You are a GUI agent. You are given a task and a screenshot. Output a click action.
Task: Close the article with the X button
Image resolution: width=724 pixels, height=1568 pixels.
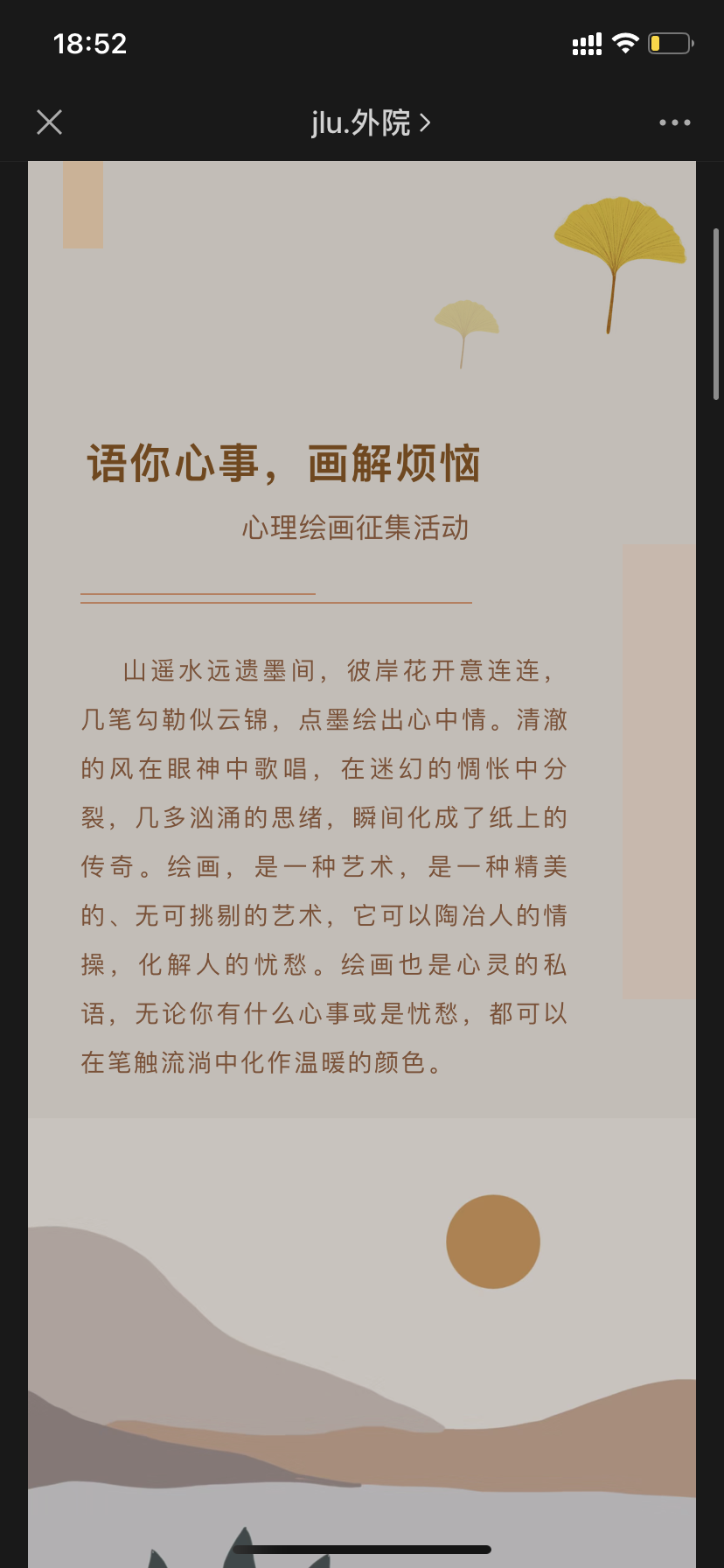point(50,122)
